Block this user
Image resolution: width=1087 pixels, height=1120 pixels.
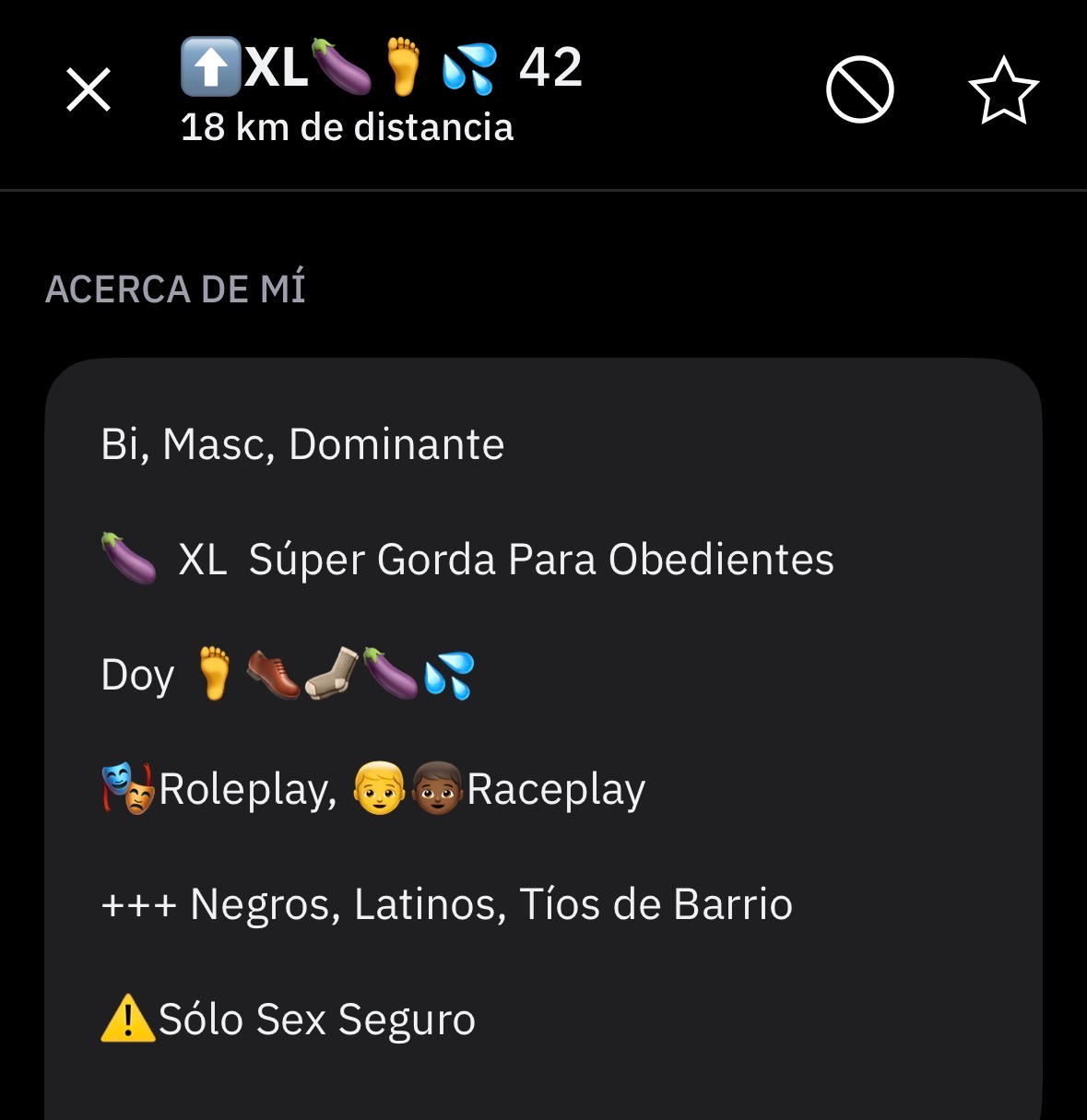(859, 90)
